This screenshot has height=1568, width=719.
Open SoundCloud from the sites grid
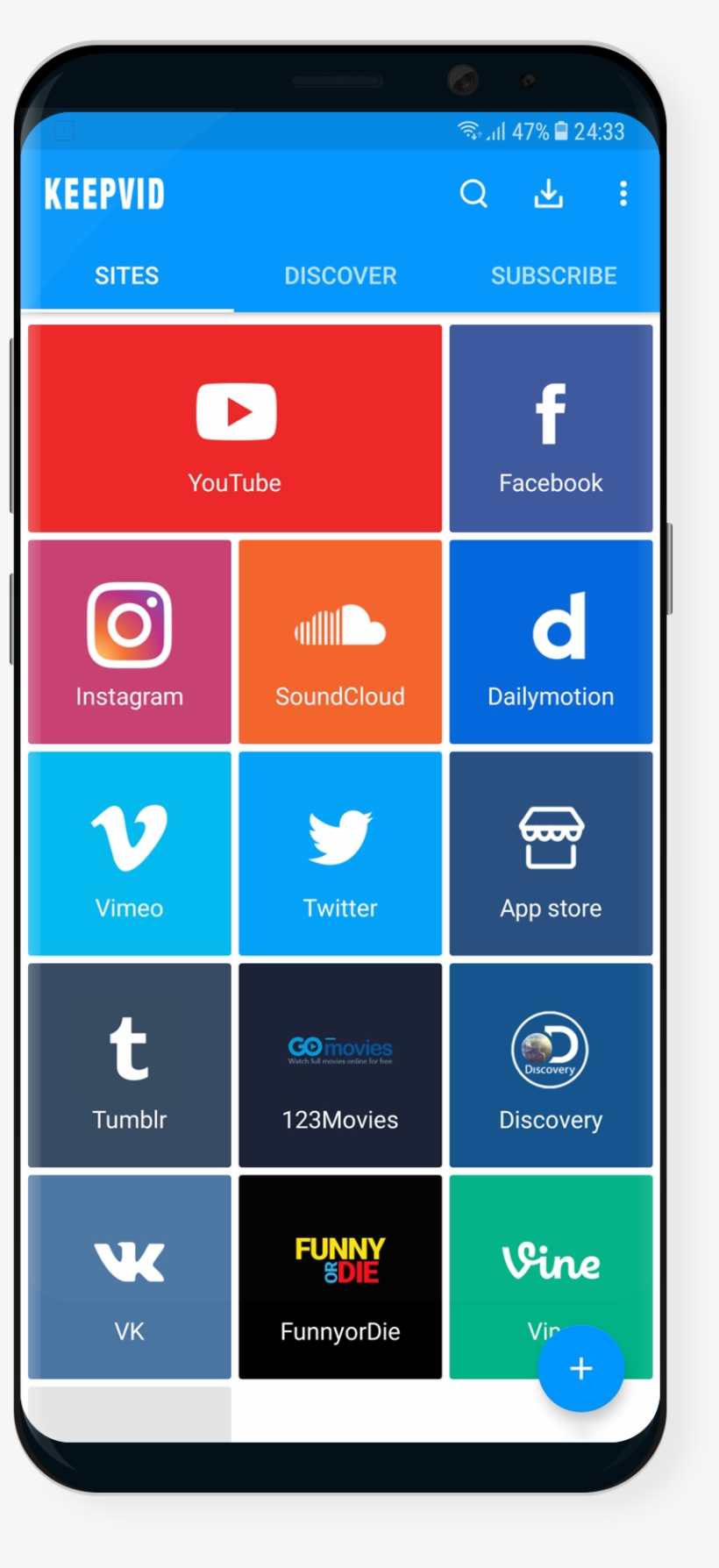click(340, 642)
